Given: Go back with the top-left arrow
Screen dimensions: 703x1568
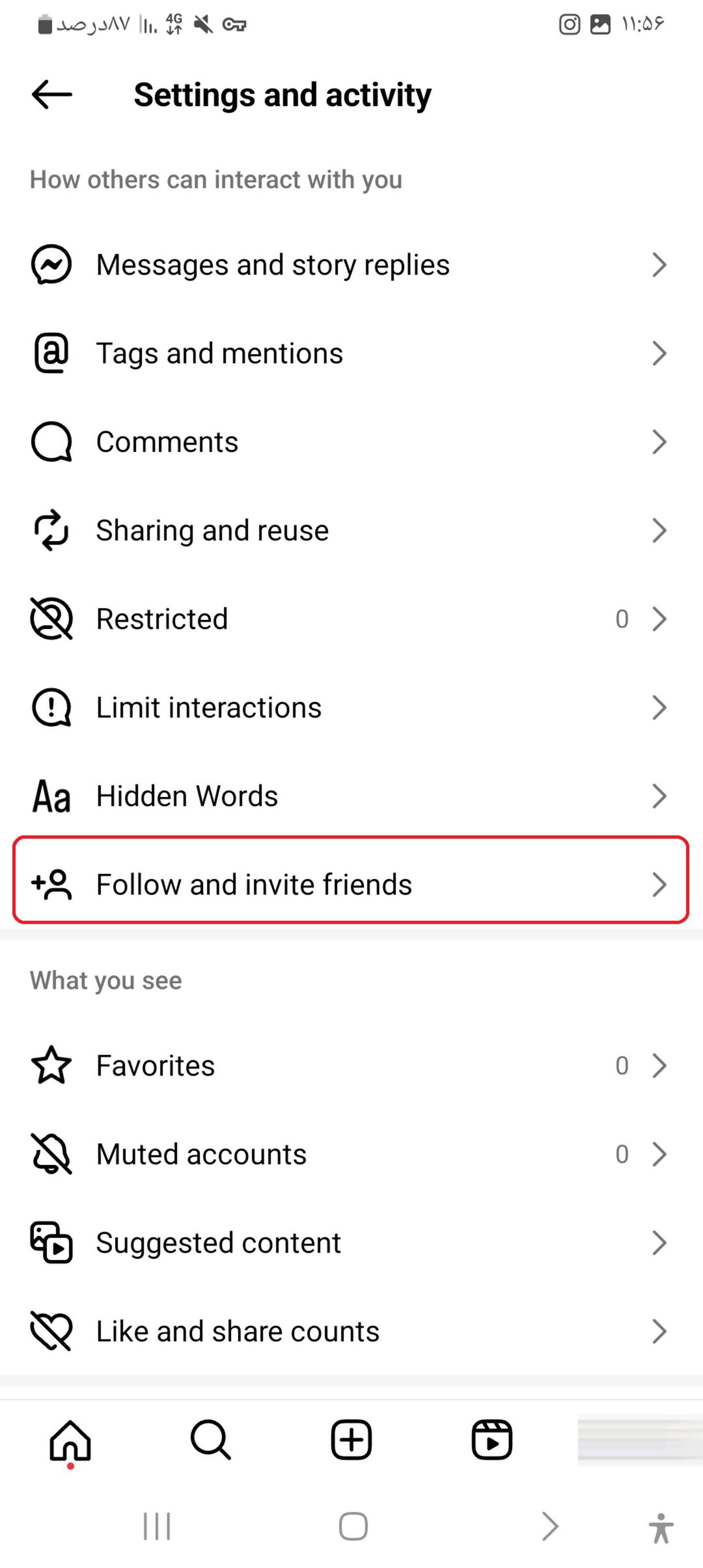Looking at the screenshot, I should [x=52, y=94].
